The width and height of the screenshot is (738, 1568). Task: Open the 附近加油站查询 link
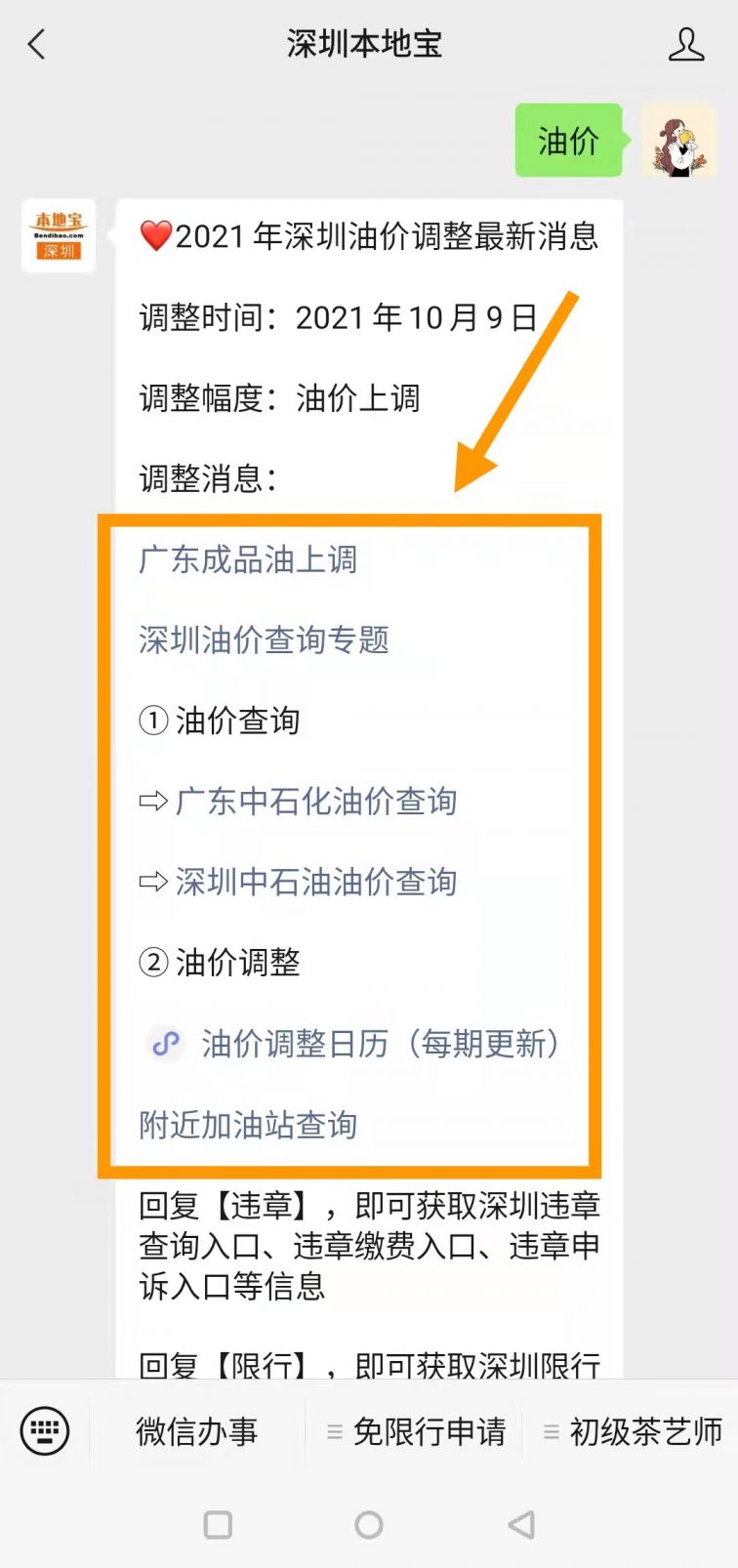tap(248, 1125)
